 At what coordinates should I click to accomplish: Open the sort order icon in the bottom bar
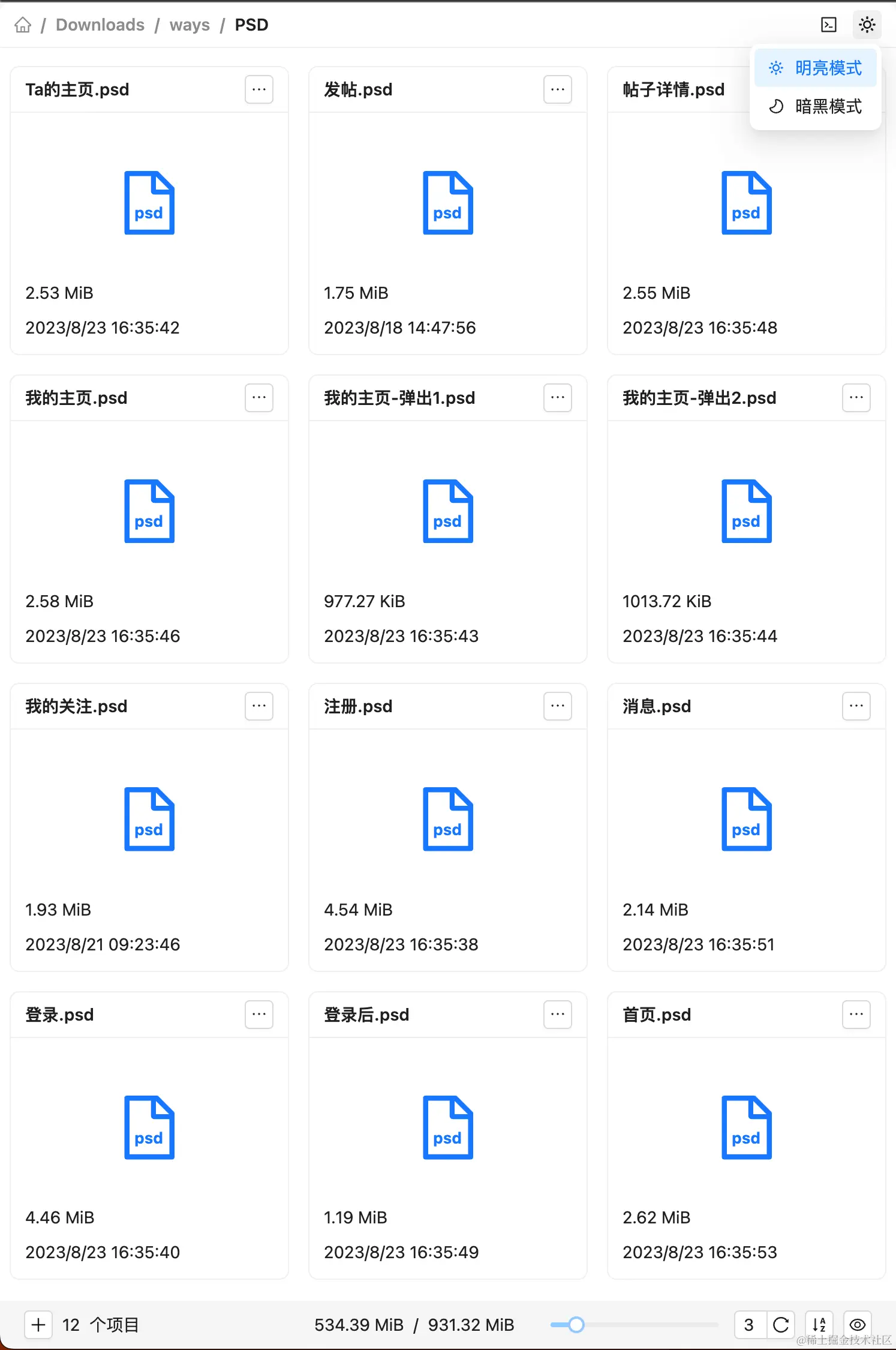coord(819,1325)
